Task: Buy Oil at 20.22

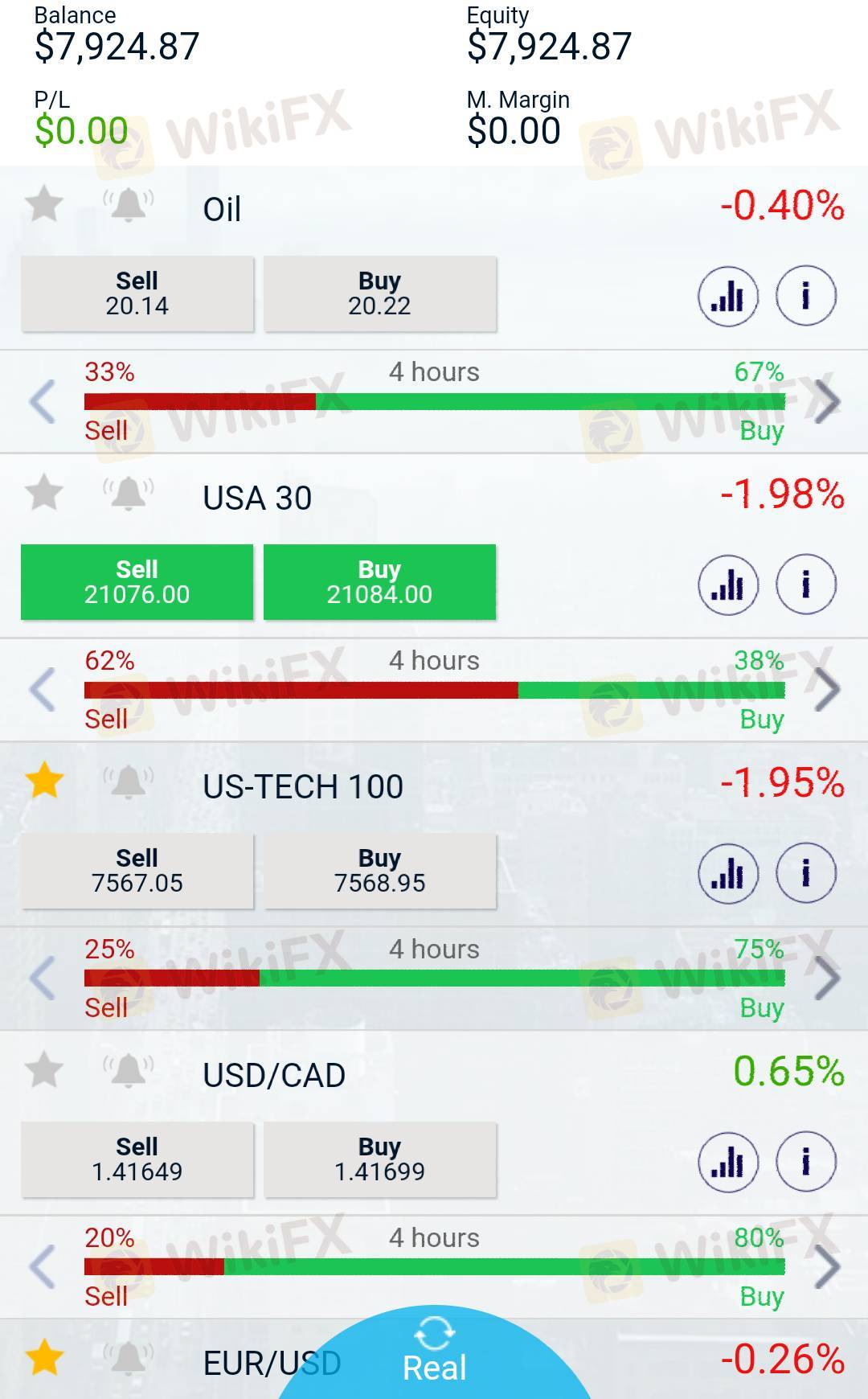Action: point(379,293)
